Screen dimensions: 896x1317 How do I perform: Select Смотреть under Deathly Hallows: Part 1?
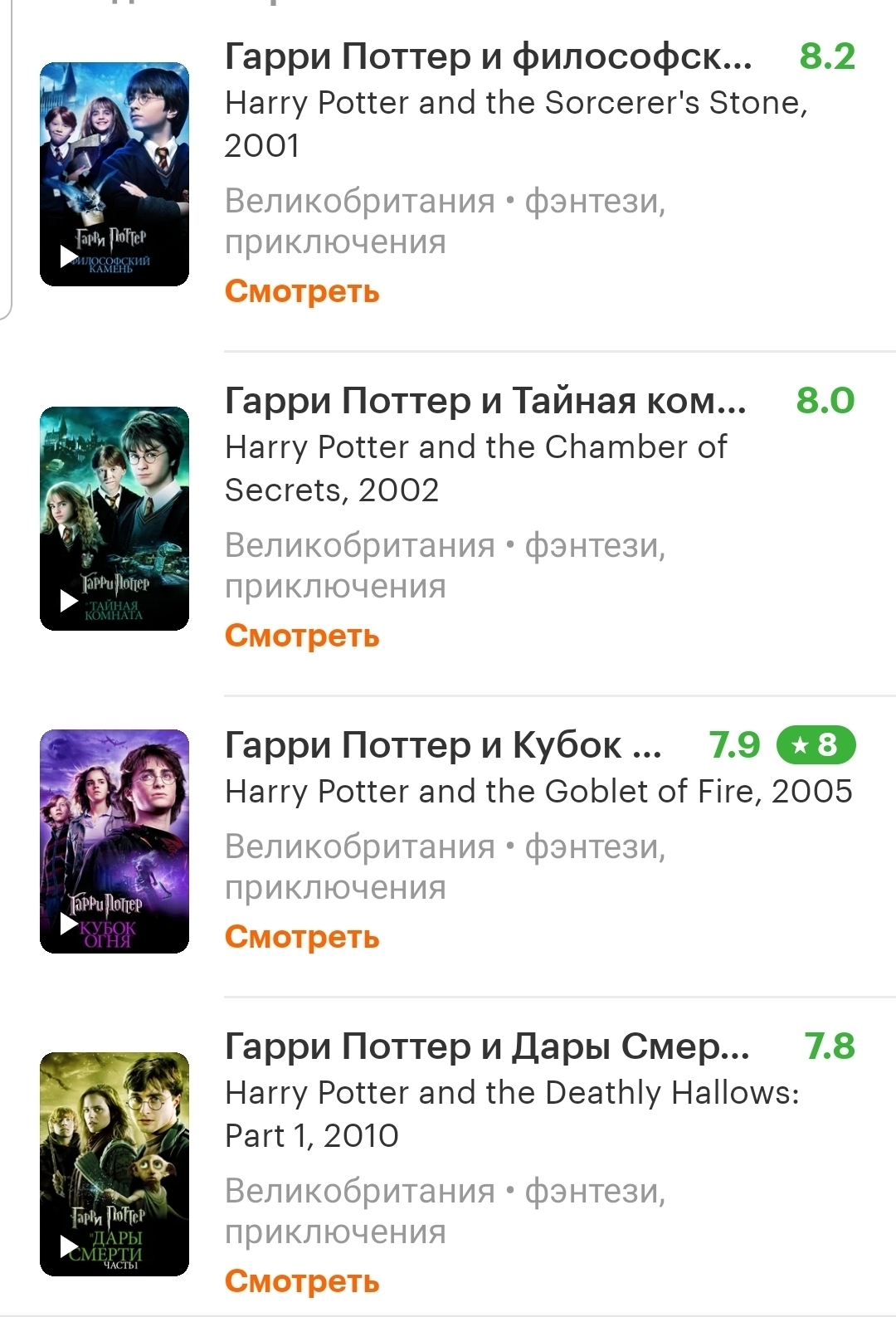tap(302, 1281)
